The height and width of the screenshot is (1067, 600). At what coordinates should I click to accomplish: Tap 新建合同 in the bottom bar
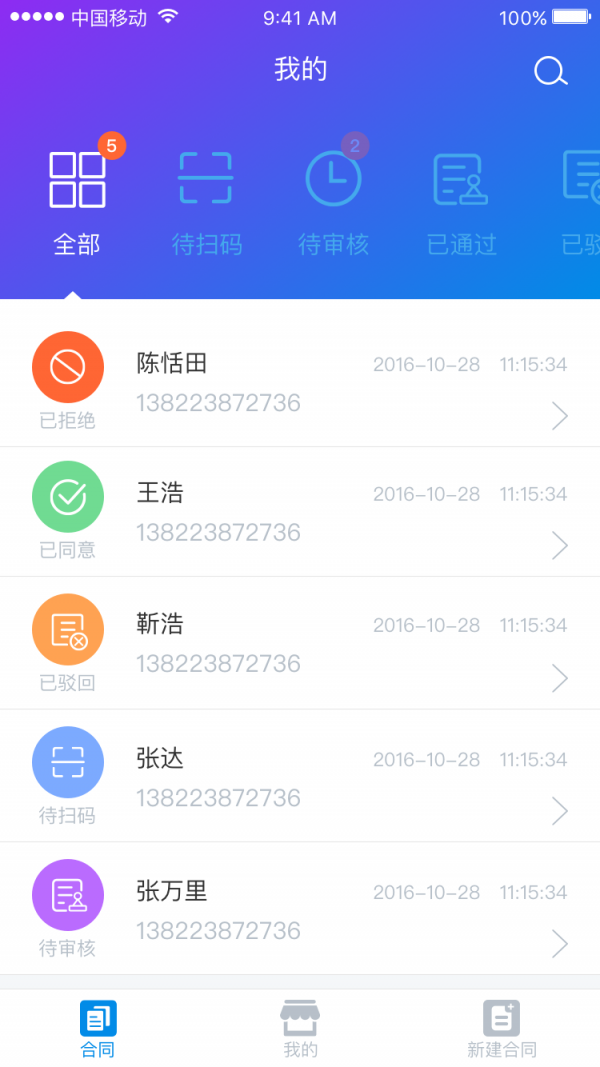(502, 1028)
